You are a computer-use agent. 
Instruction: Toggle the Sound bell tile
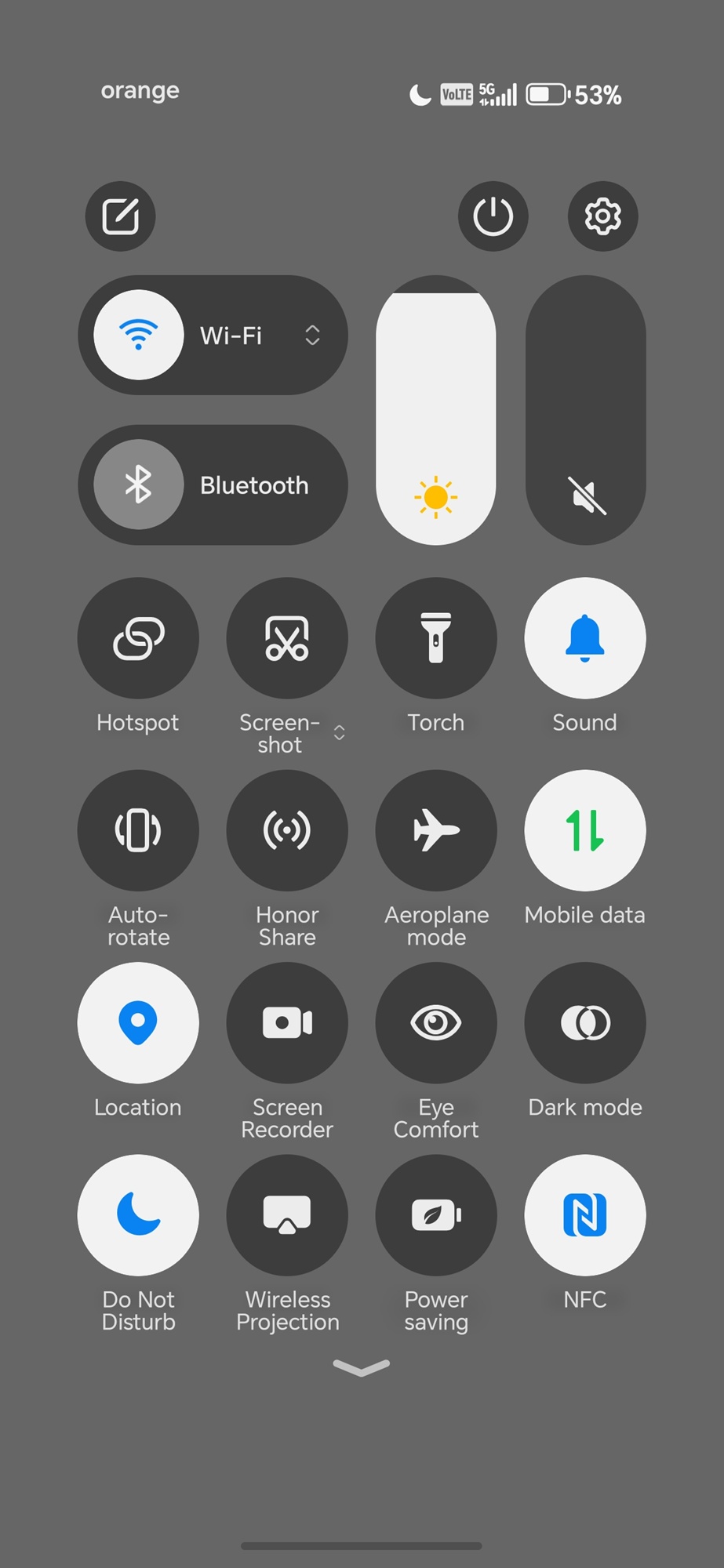585,638
